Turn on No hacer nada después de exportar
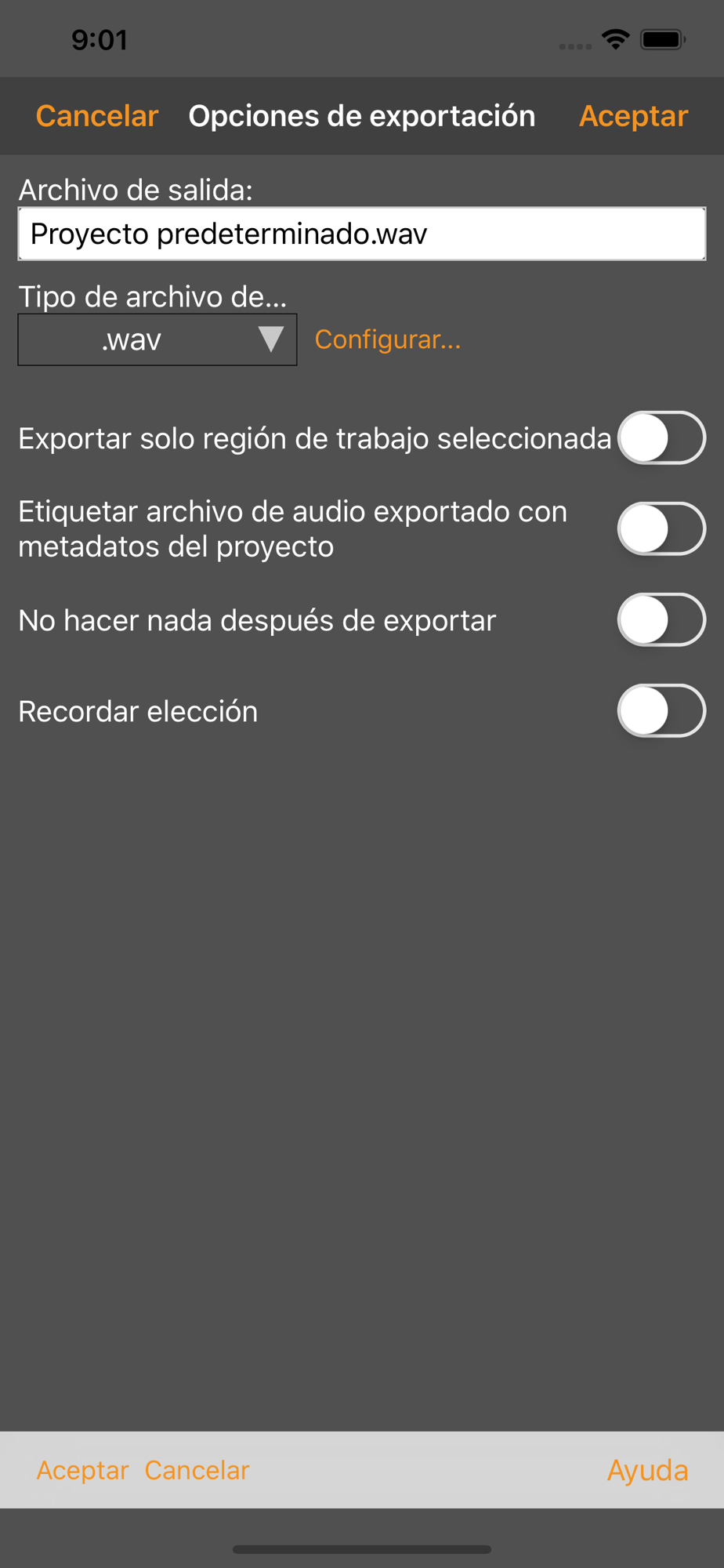This screenshot has height=1568, width=724. pos(661,620)
